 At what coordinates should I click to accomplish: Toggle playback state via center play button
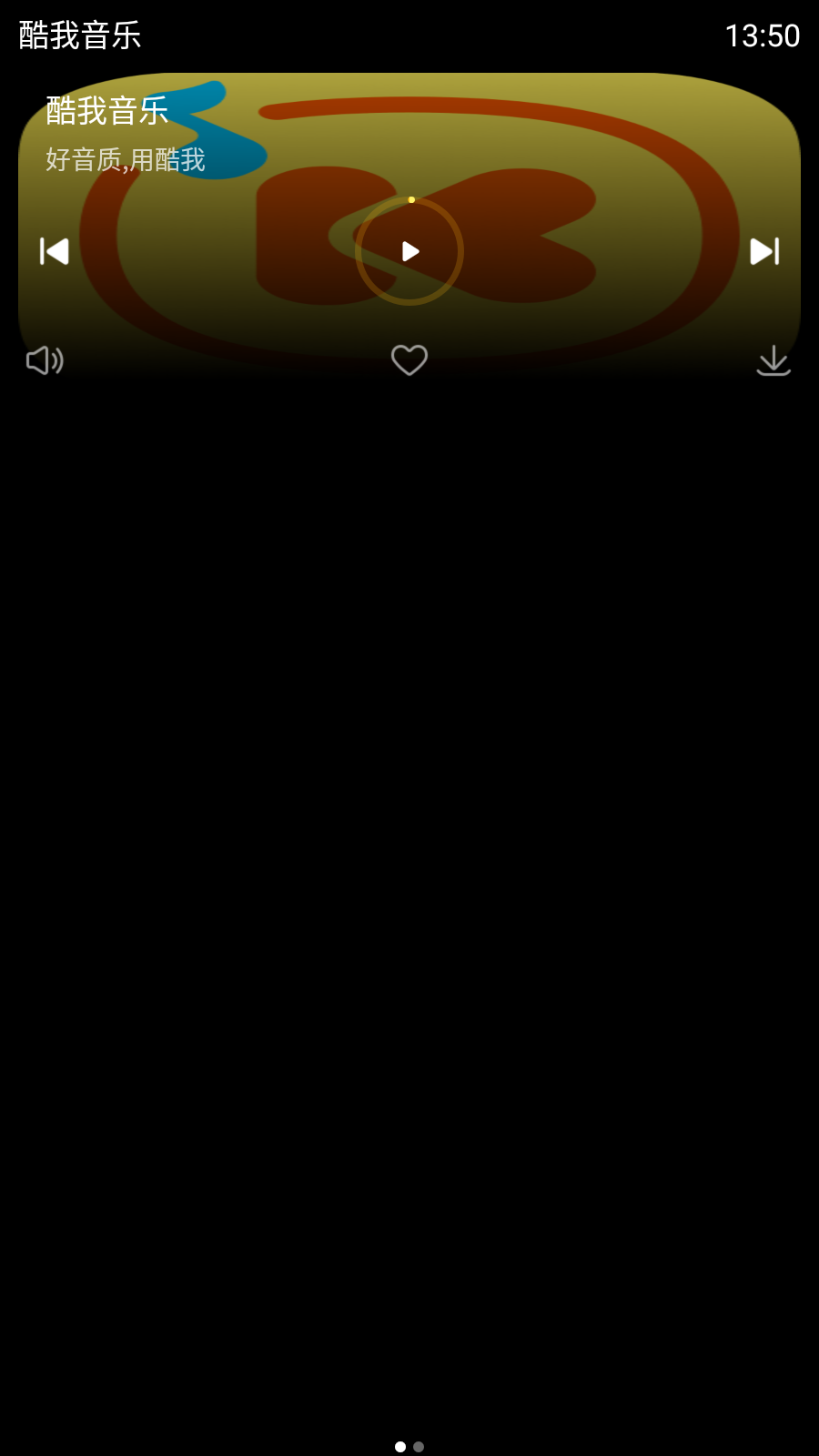point(409,251)
